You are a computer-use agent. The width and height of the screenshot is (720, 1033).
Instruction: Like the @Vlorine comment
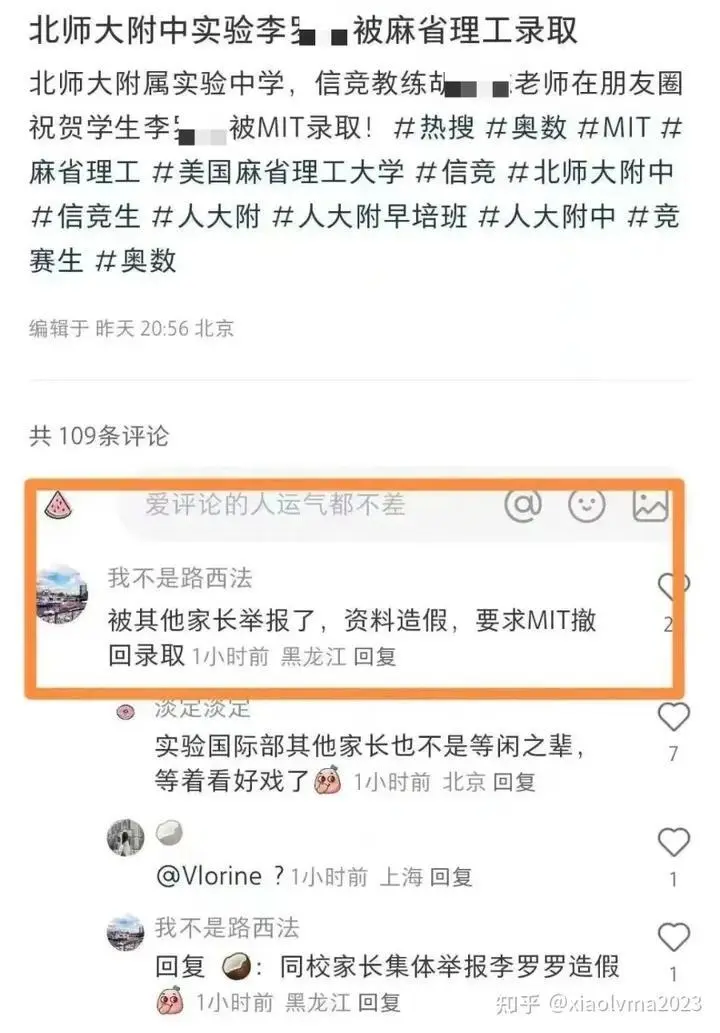(x=673, y=842)
